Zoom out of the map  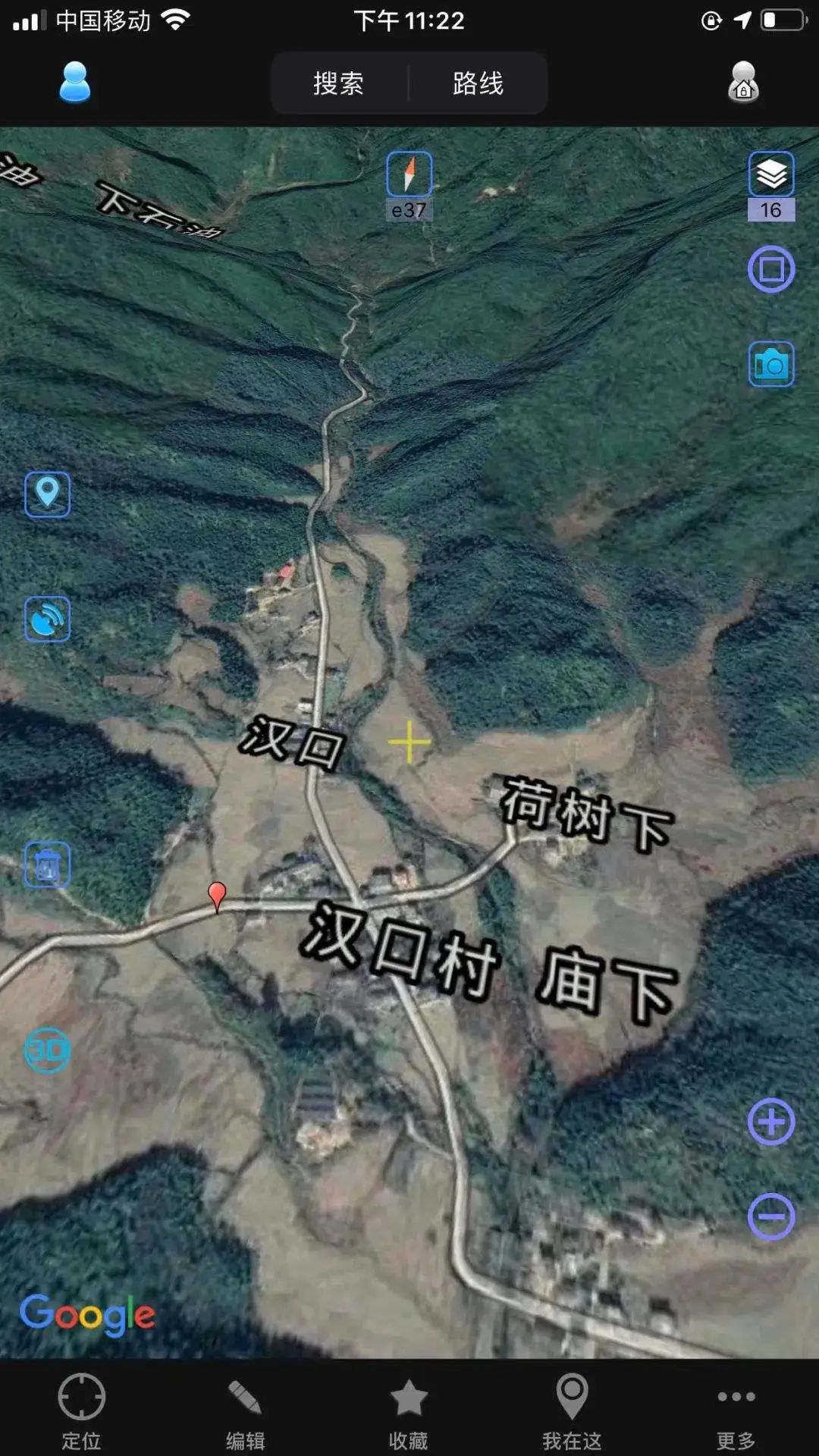tap(771, 1216)
